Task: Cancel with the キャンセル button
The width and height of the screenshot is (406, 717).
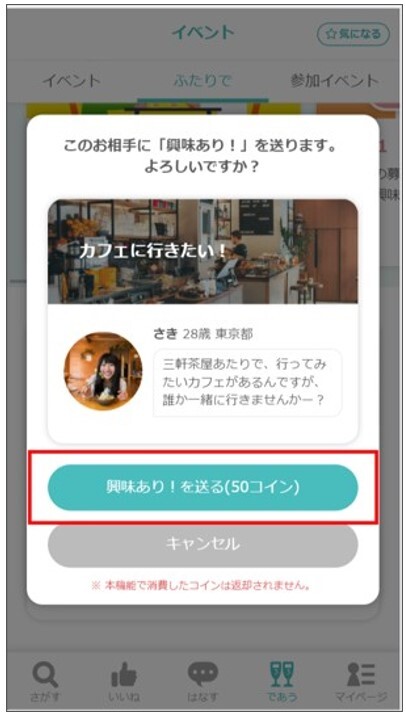Action: 203,544
